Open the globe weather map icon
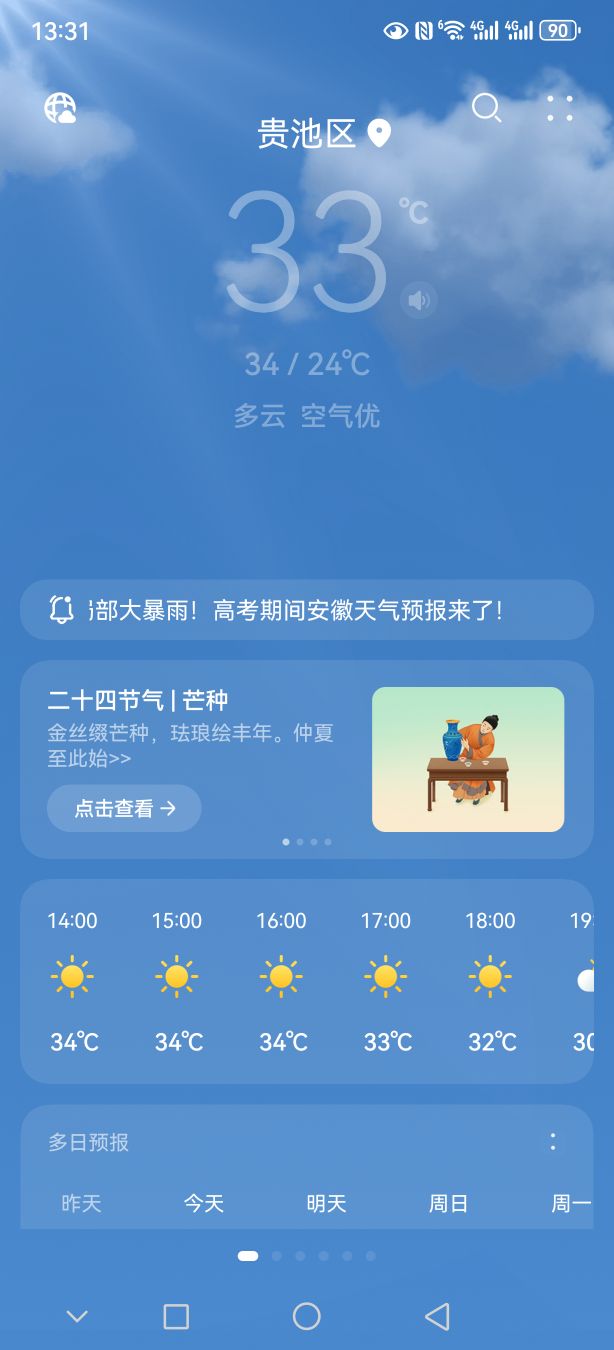 (x=61, y=108)
